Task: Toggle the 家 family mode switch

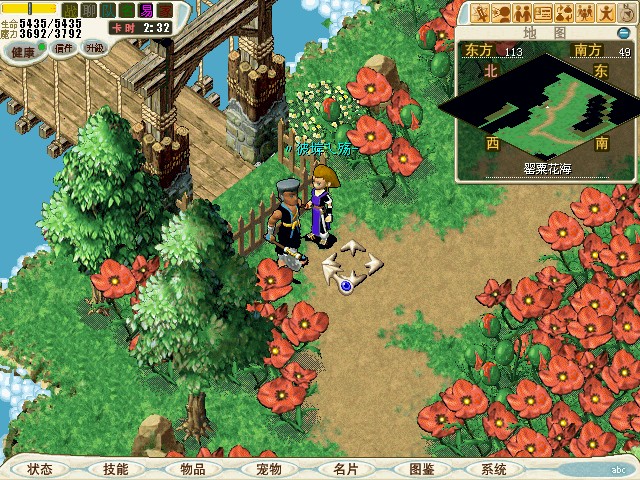Action: pyautogui.click(x=163, y=10)
